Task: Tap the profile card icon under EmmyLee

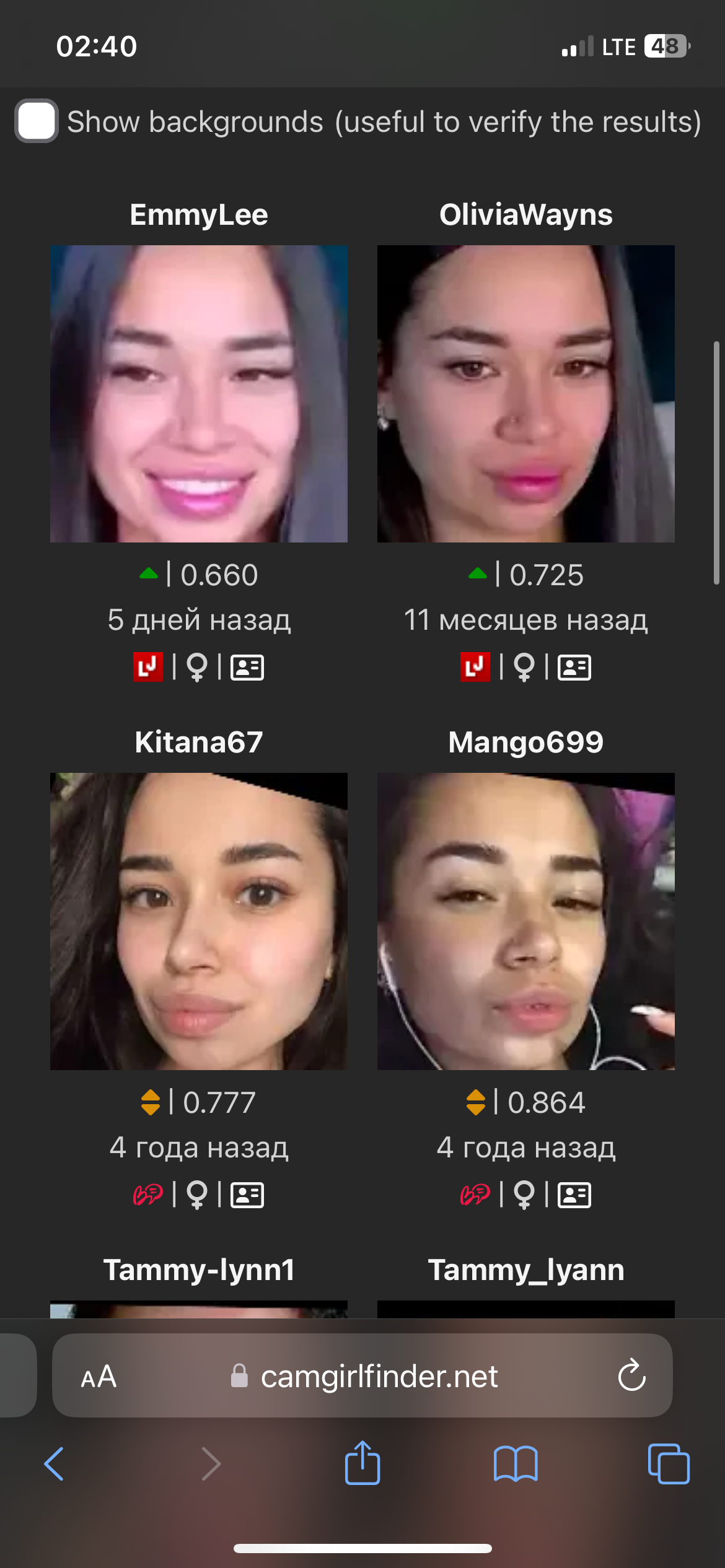Action: pyautogui.click(x=247, y=668)
